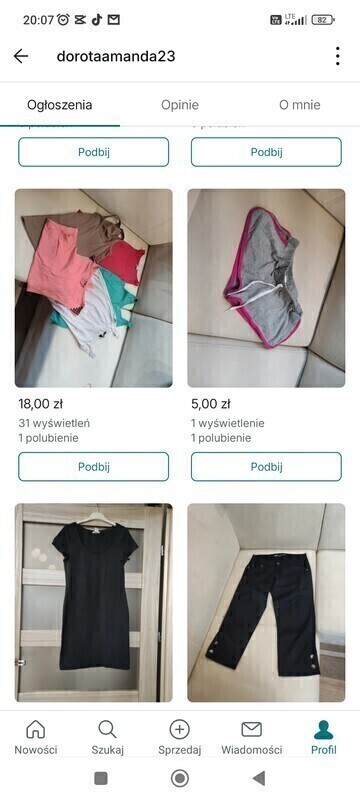This screenshot has height=800, width=360.
Task: Open the three-dot overflow menu
Action: click(x=338, y=56)
